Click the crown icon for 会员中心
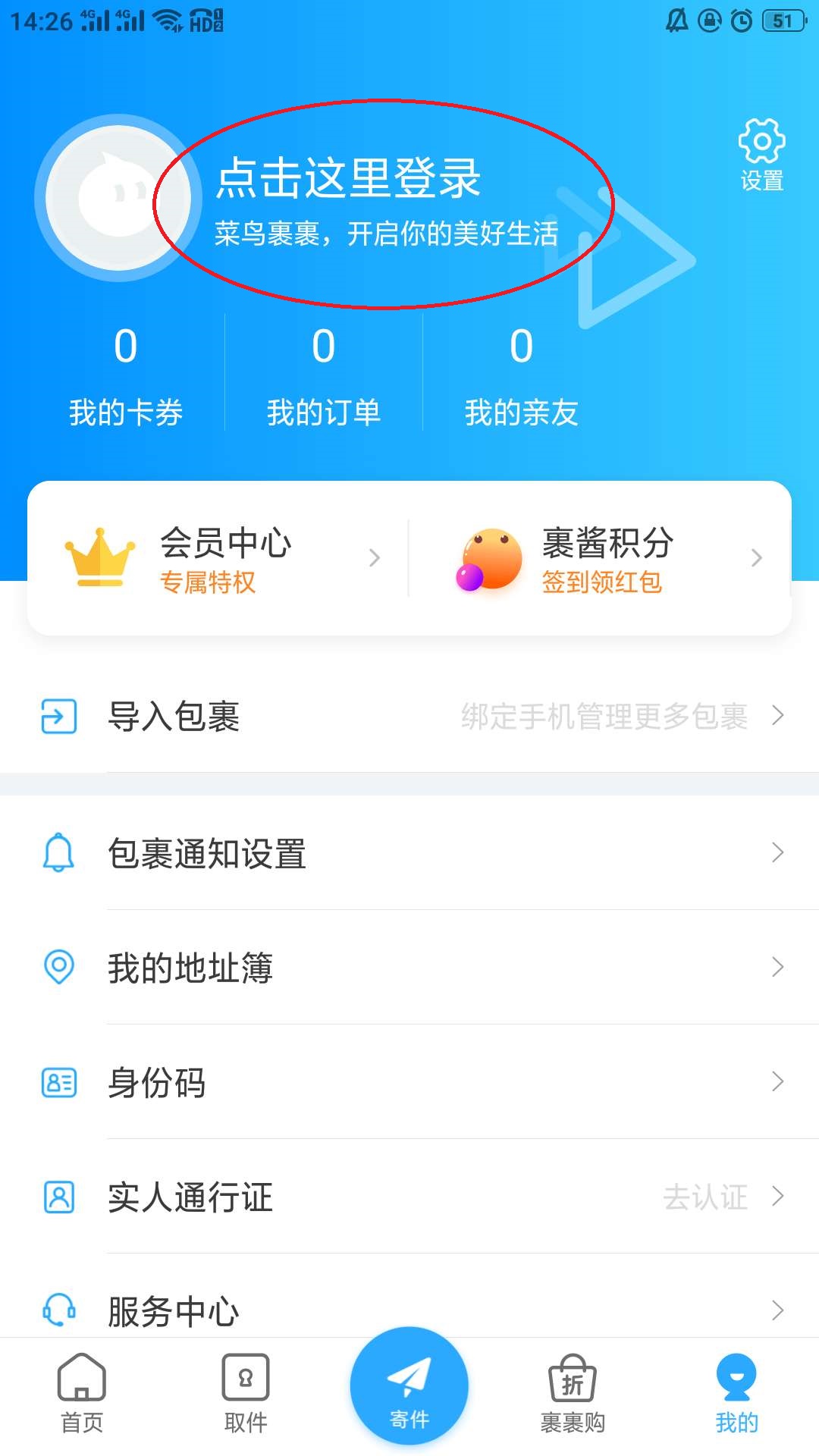This screenshot has width=819, height=1456. tap(99, 557)
